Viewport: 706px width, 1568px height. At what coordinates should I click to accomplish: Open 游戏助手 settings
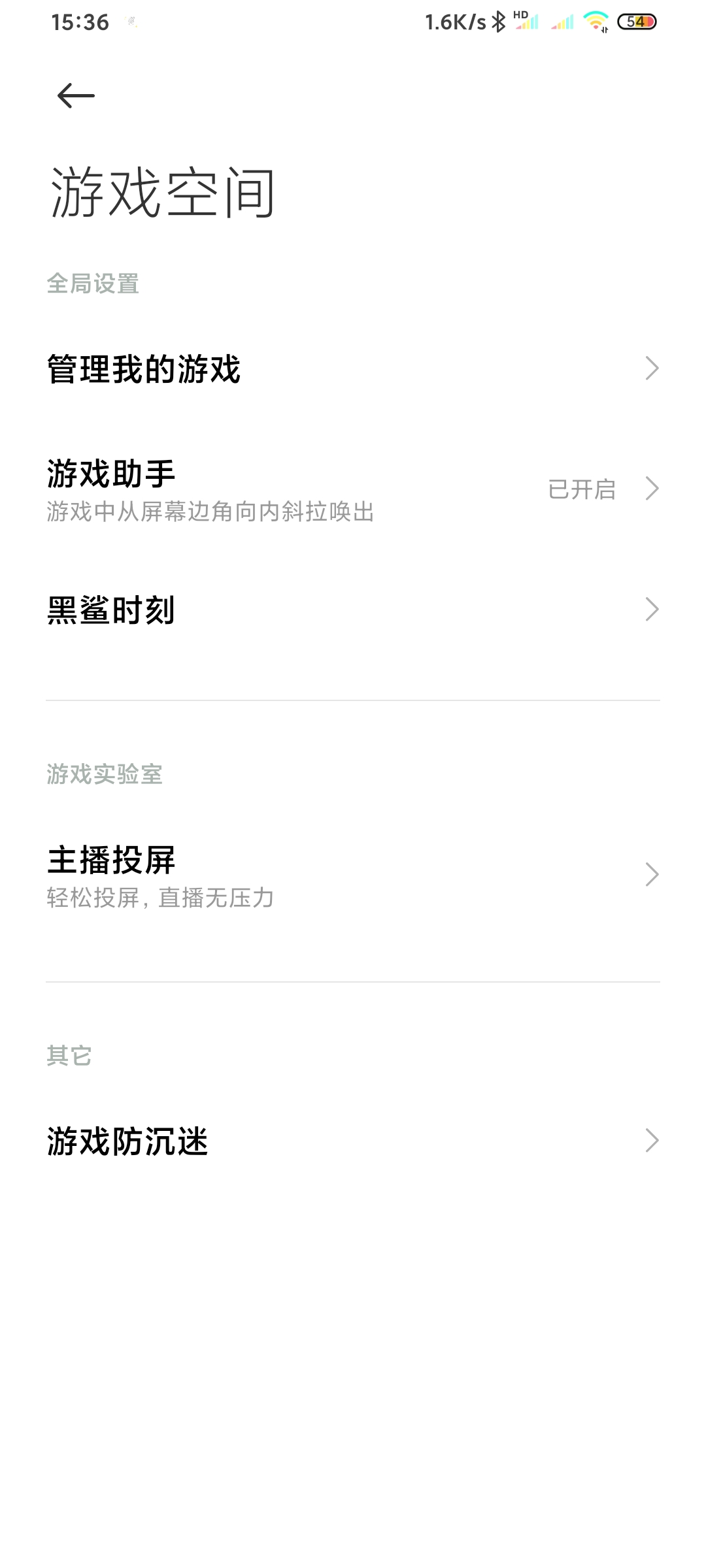tap(353, 489)
